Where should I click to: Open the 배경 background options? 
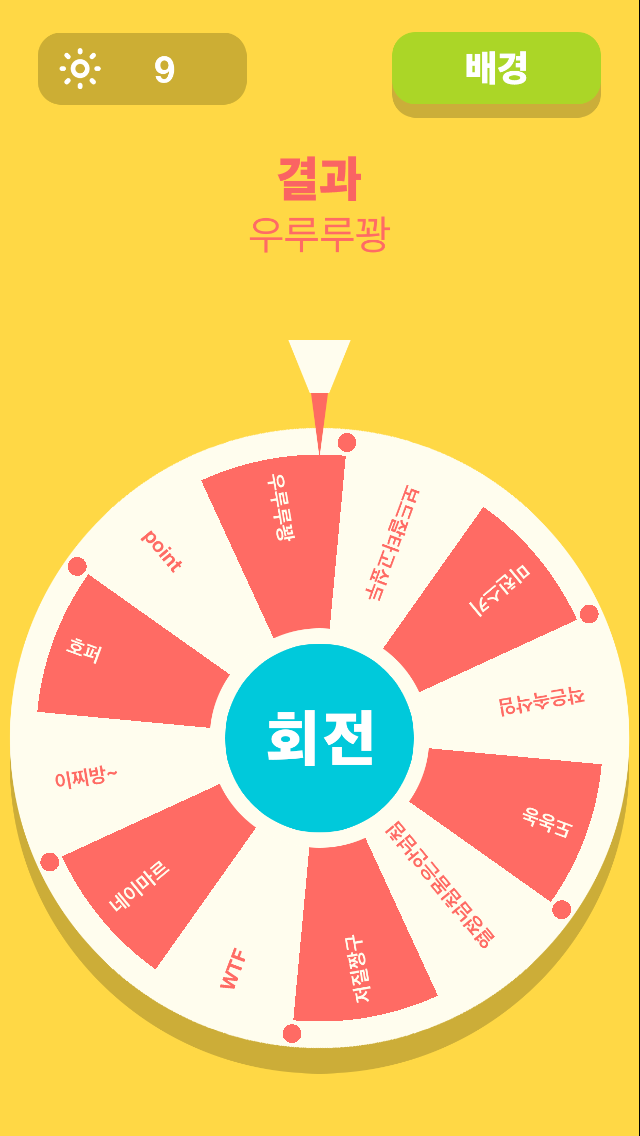click(x=496, y=68)
